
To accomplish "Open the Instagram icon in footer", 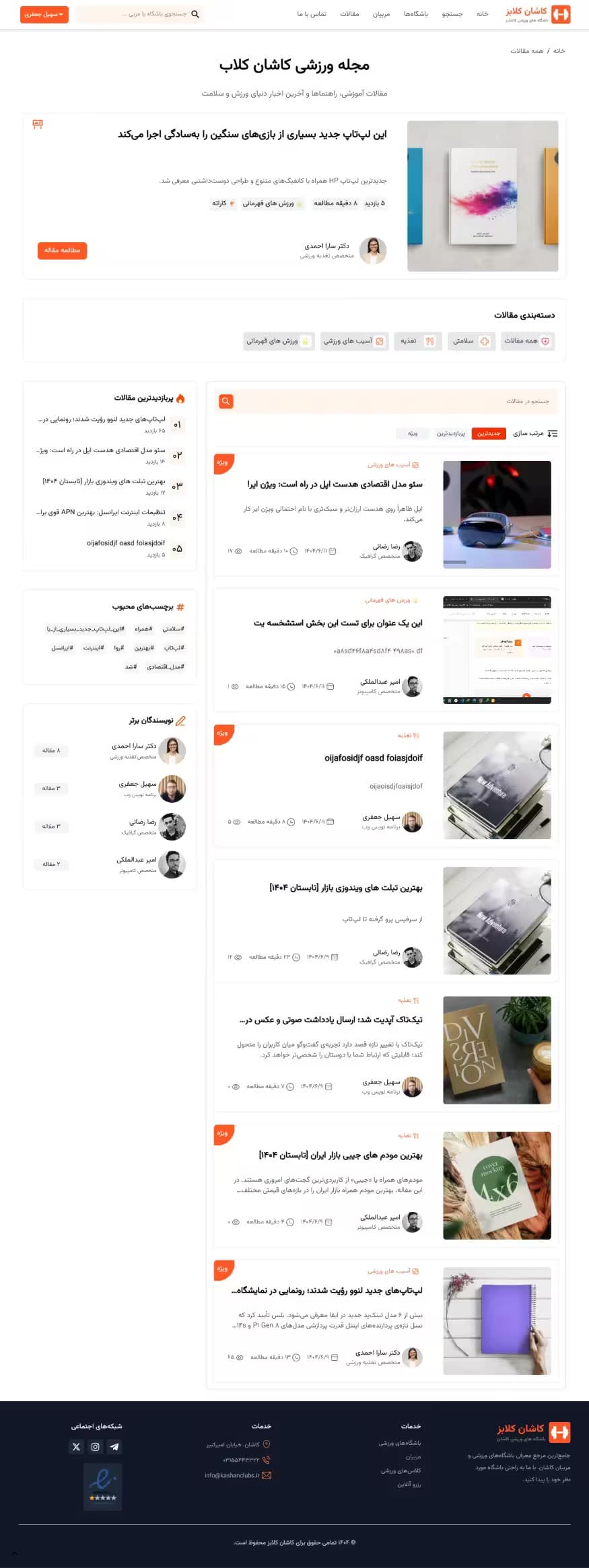I will [96, 1446].
